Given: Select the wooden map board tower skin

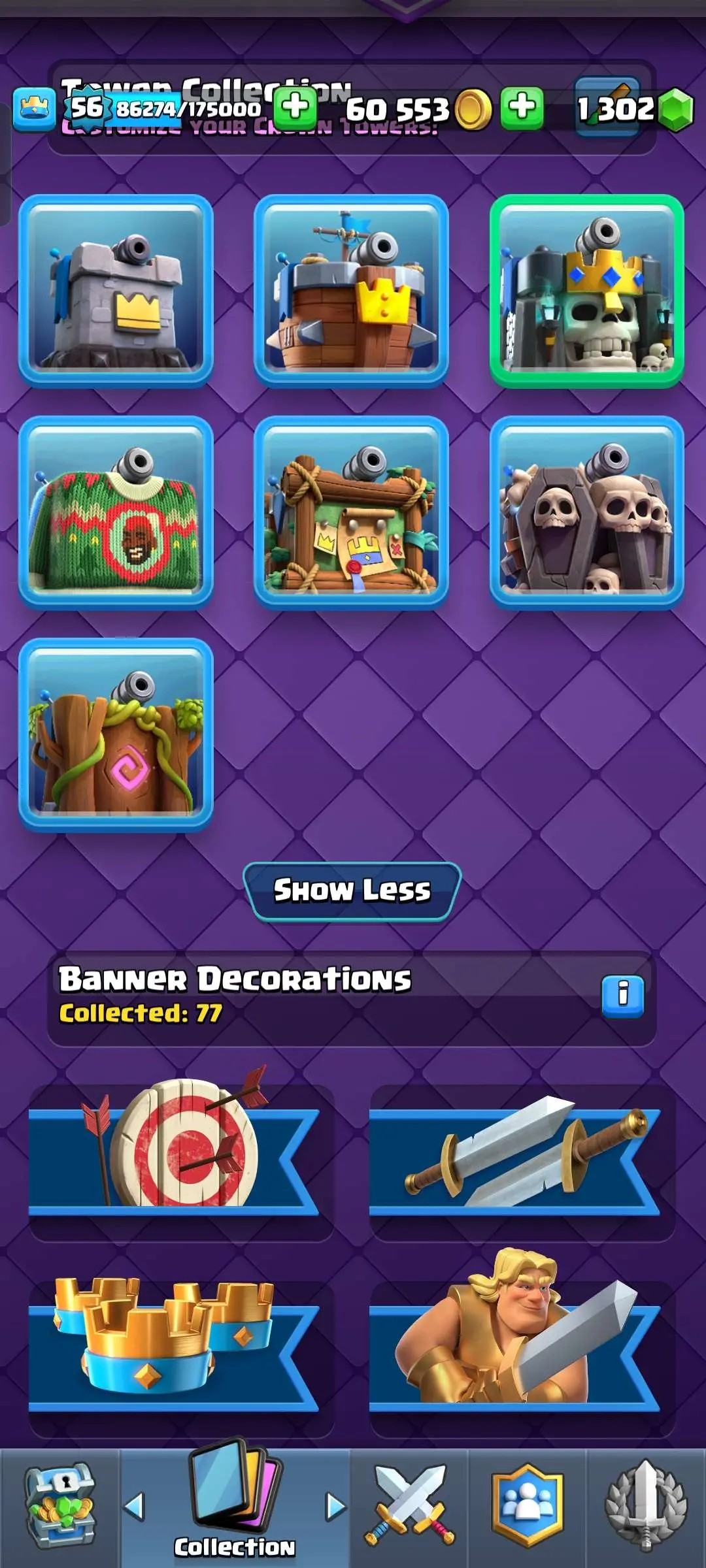Looking at the screenshot, I should coord(351,512).
